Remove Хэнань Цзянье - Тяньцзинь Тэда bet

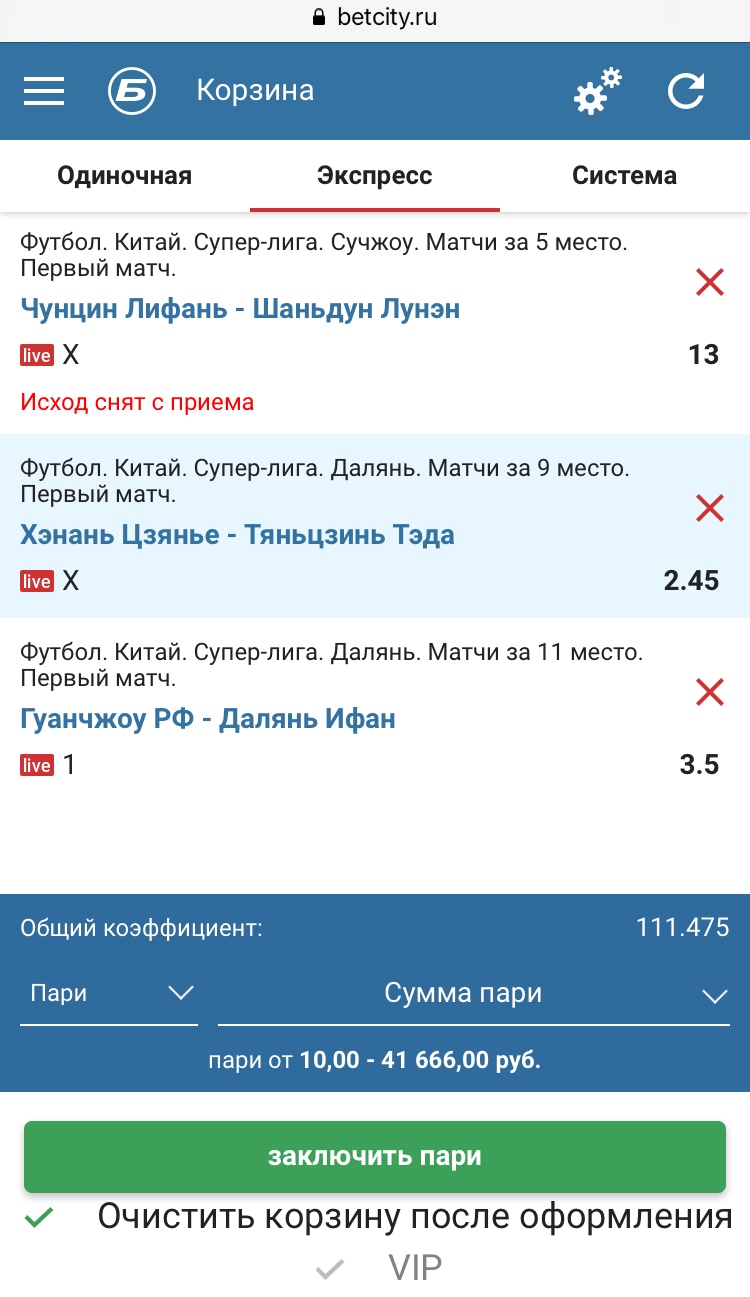coord(710,508)
